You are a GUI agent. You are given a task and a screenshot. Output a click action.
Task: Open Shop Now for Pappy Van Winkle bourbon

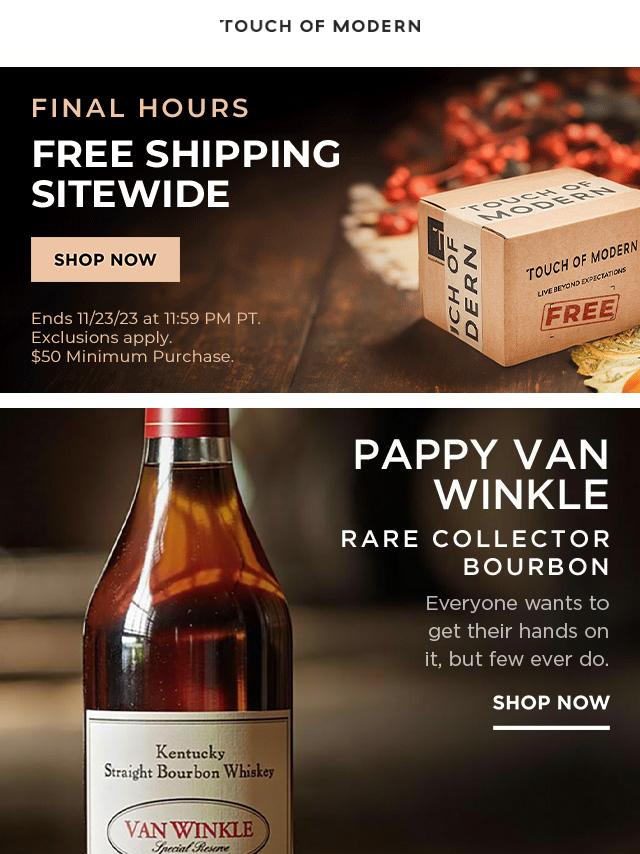point(551,703)
